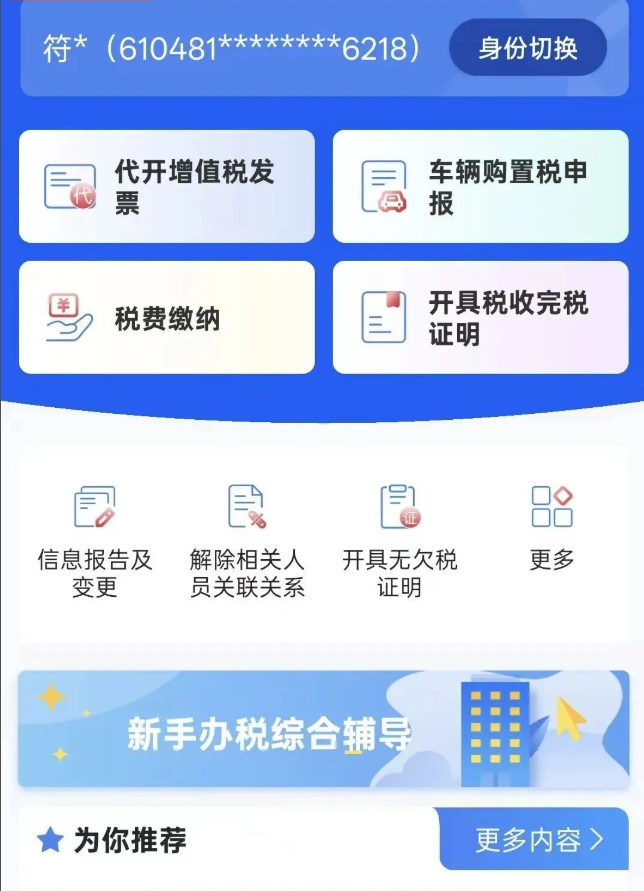
Task: Open 开具无欠税证明
Action: (399, 540)
